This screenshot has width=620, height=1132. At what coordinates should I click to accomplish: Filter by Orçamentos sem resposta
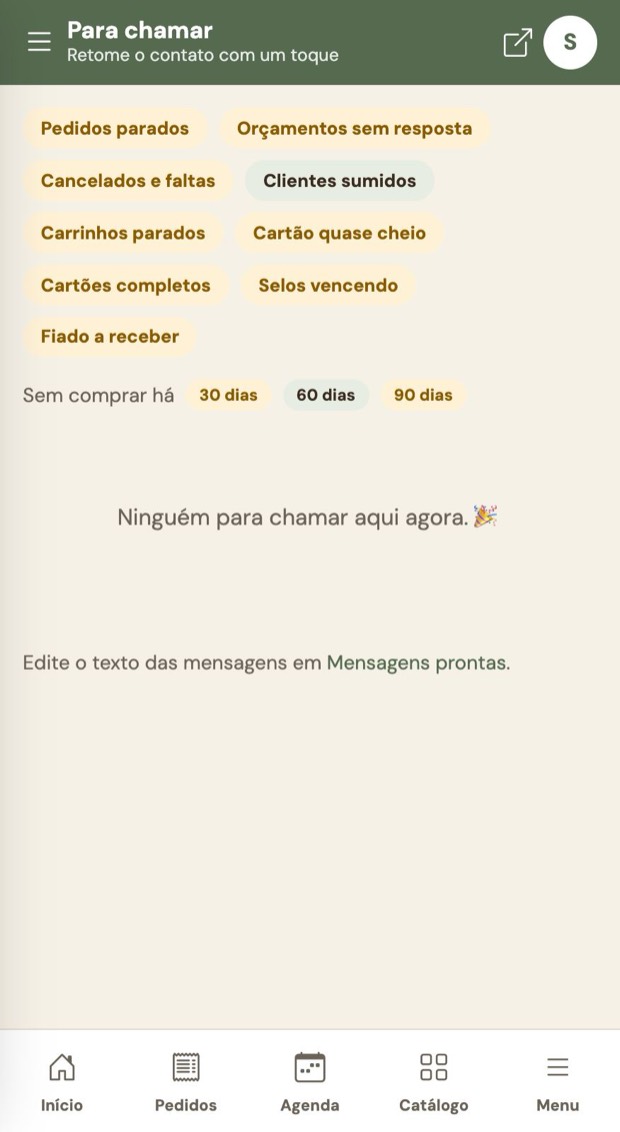pos(354,129)
